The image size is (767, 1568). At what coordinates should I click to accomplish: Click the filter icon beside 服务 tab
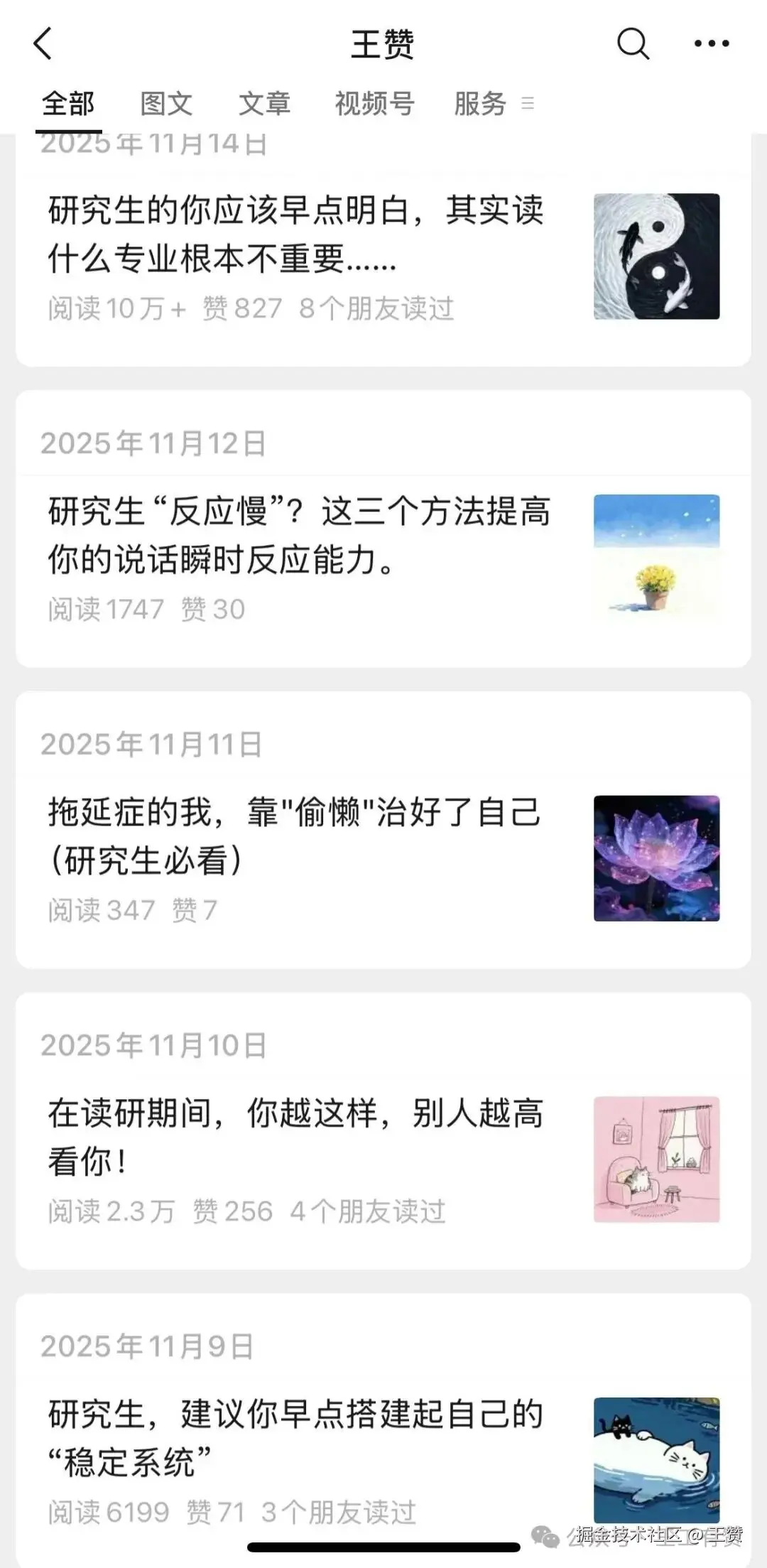527,104
